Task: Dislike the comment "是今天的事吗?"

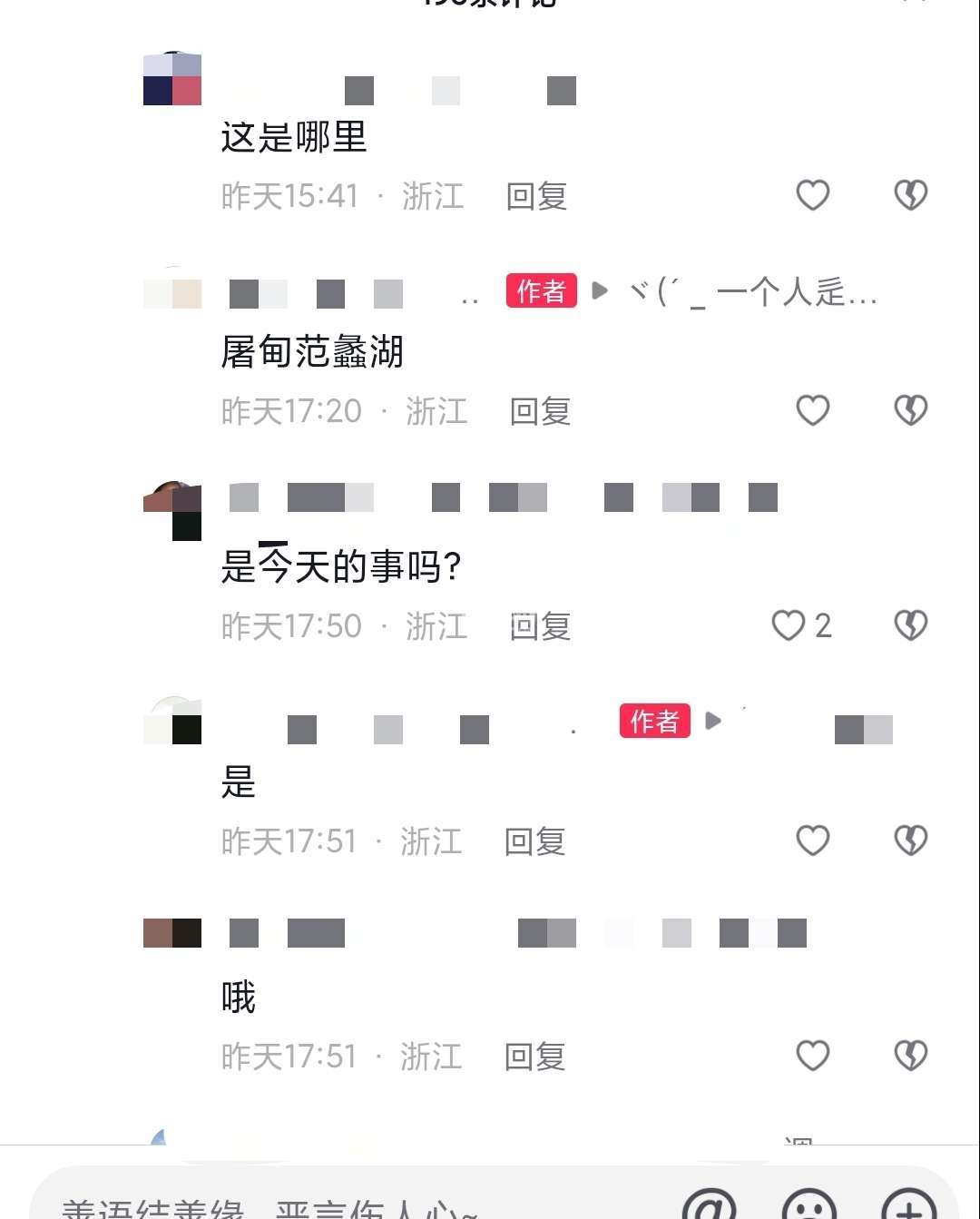Action: (910, 625)
